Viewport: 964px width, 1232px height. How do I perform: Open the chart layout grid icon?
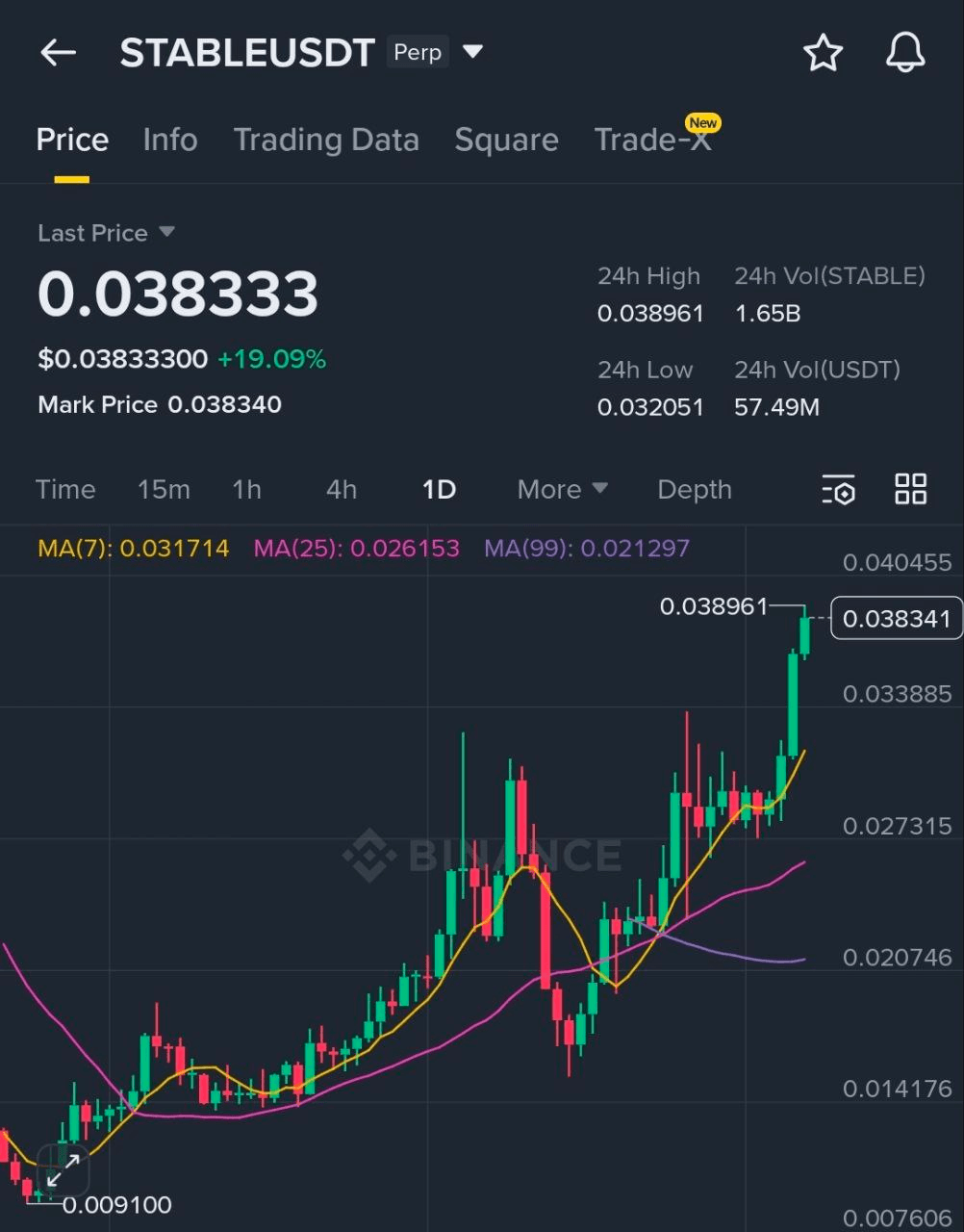coord(910,490)
